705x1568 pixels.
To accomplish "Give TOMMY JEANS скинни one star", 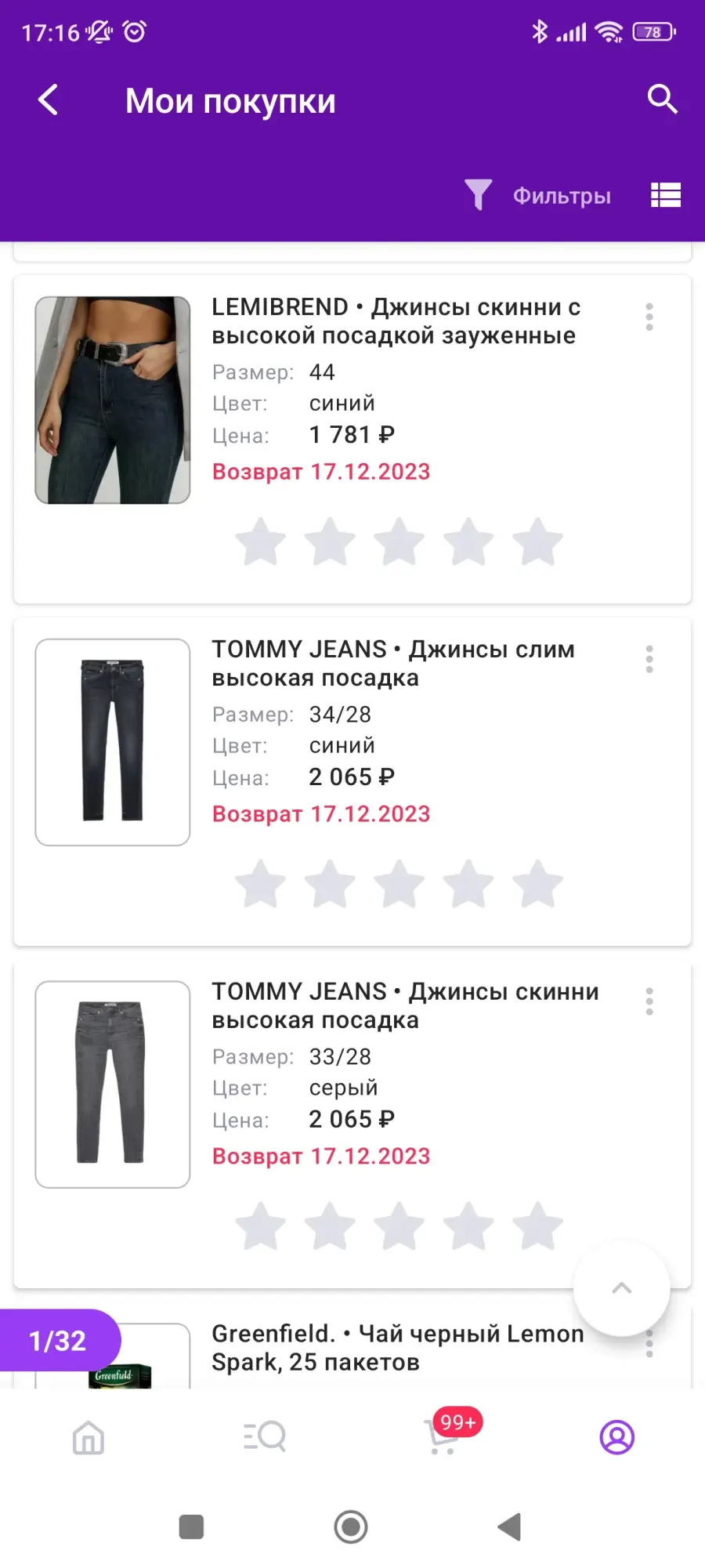I will [261, 1226].
